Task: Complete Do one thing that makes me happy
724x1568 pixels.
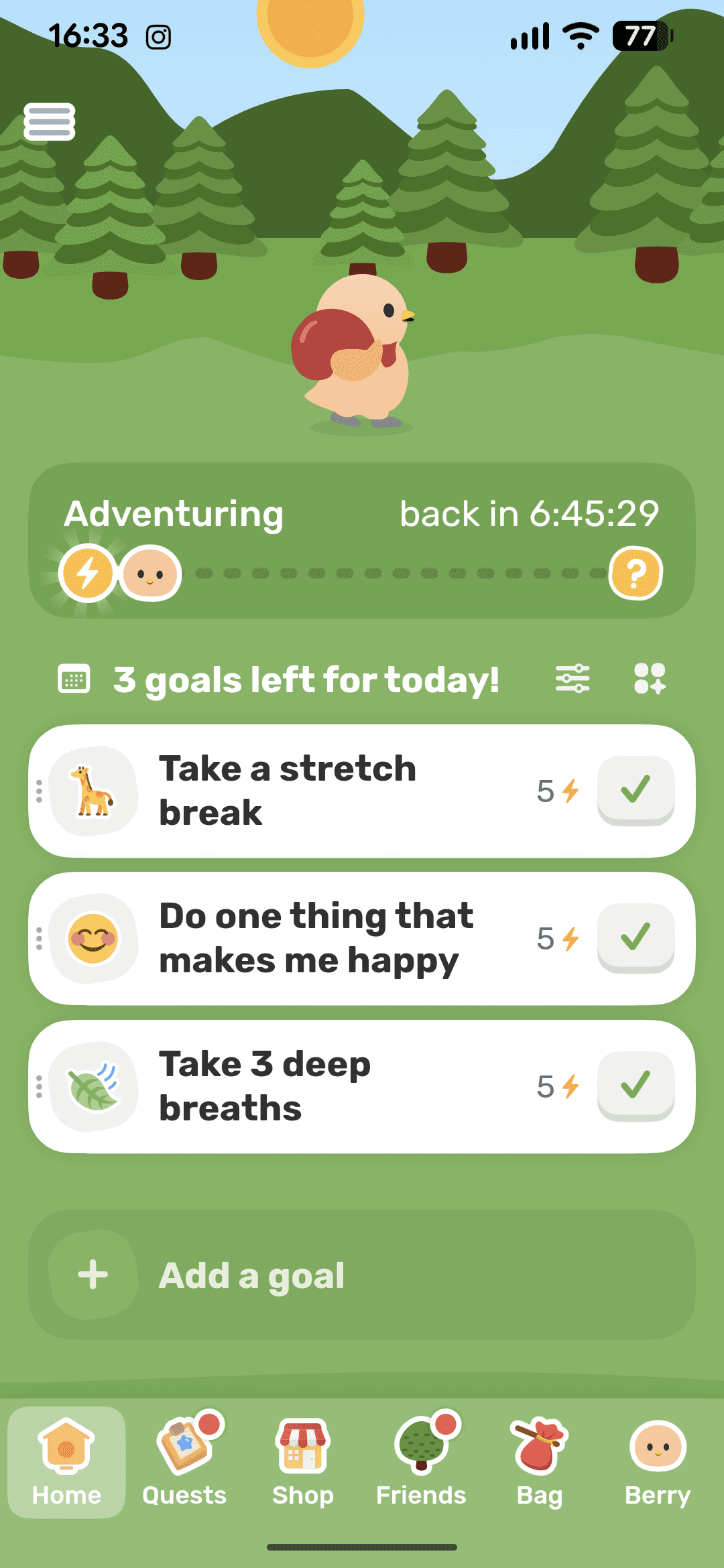Action: [x=636, y=937]
